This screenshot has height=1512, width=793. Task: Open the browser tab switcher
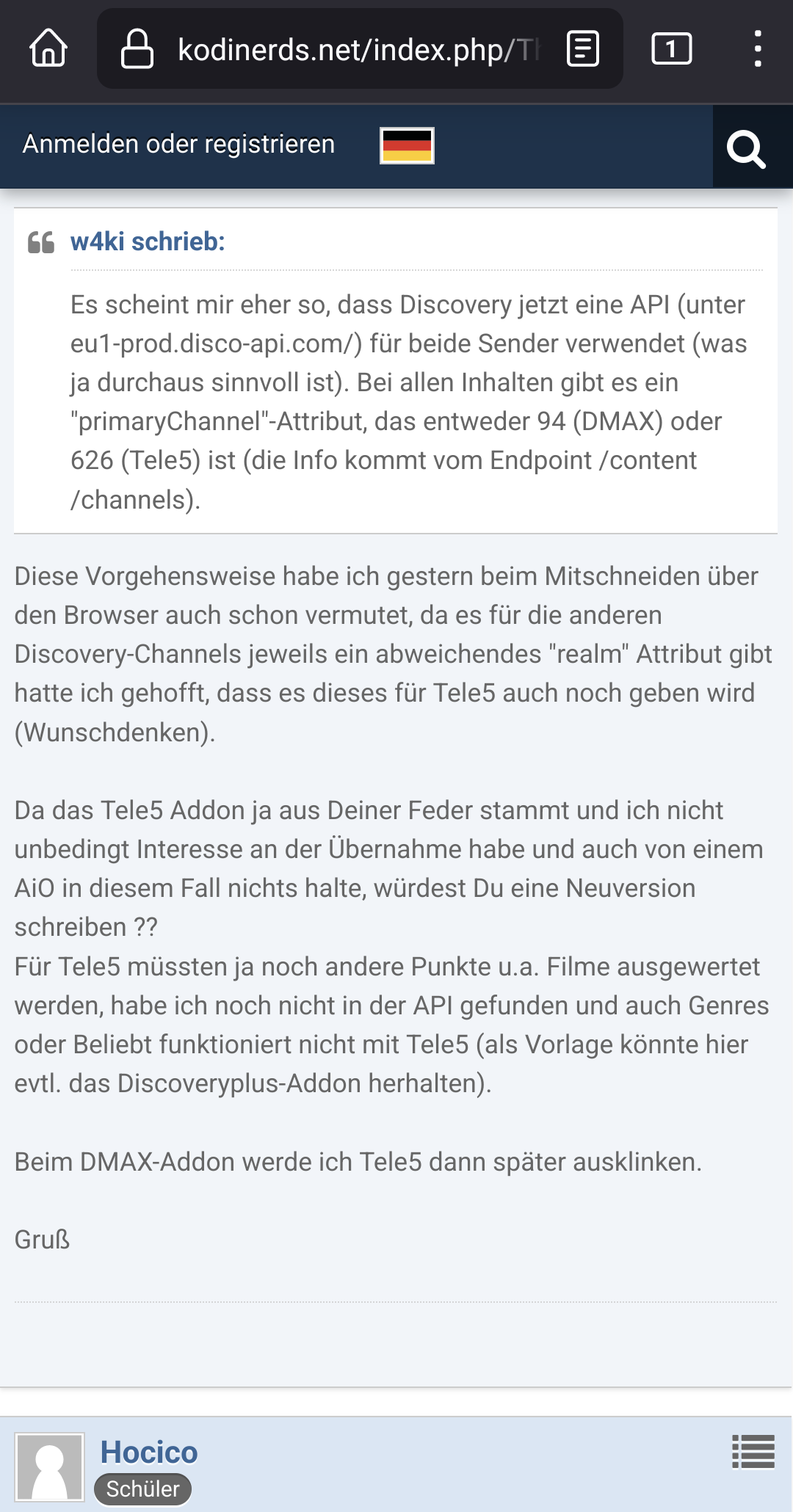click(671, 48)
